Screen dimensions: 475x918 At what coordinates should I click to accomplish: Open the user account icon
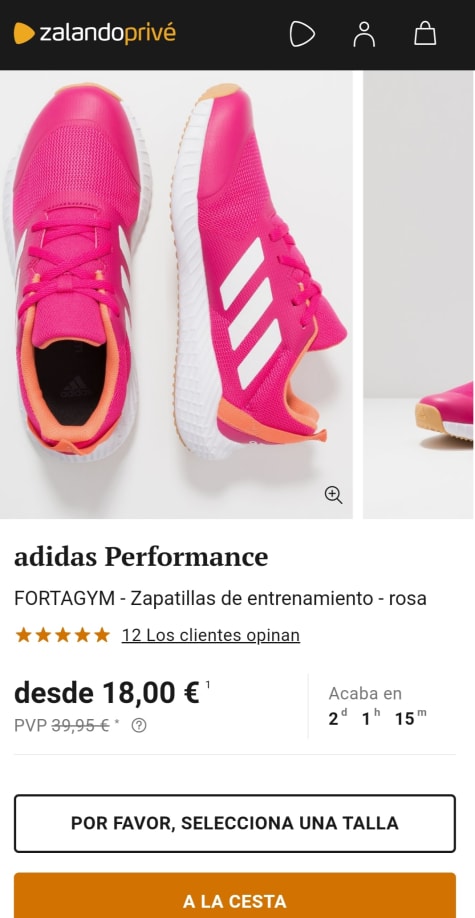pos(364,34)
